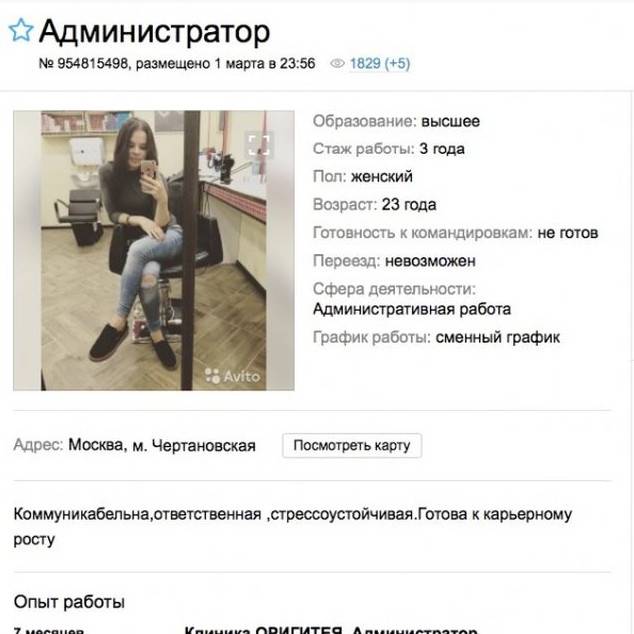The height and width of the screenshot is (634, 634).
Task: Open the applicant photo in the listing
Action: [x=153, y=250]
